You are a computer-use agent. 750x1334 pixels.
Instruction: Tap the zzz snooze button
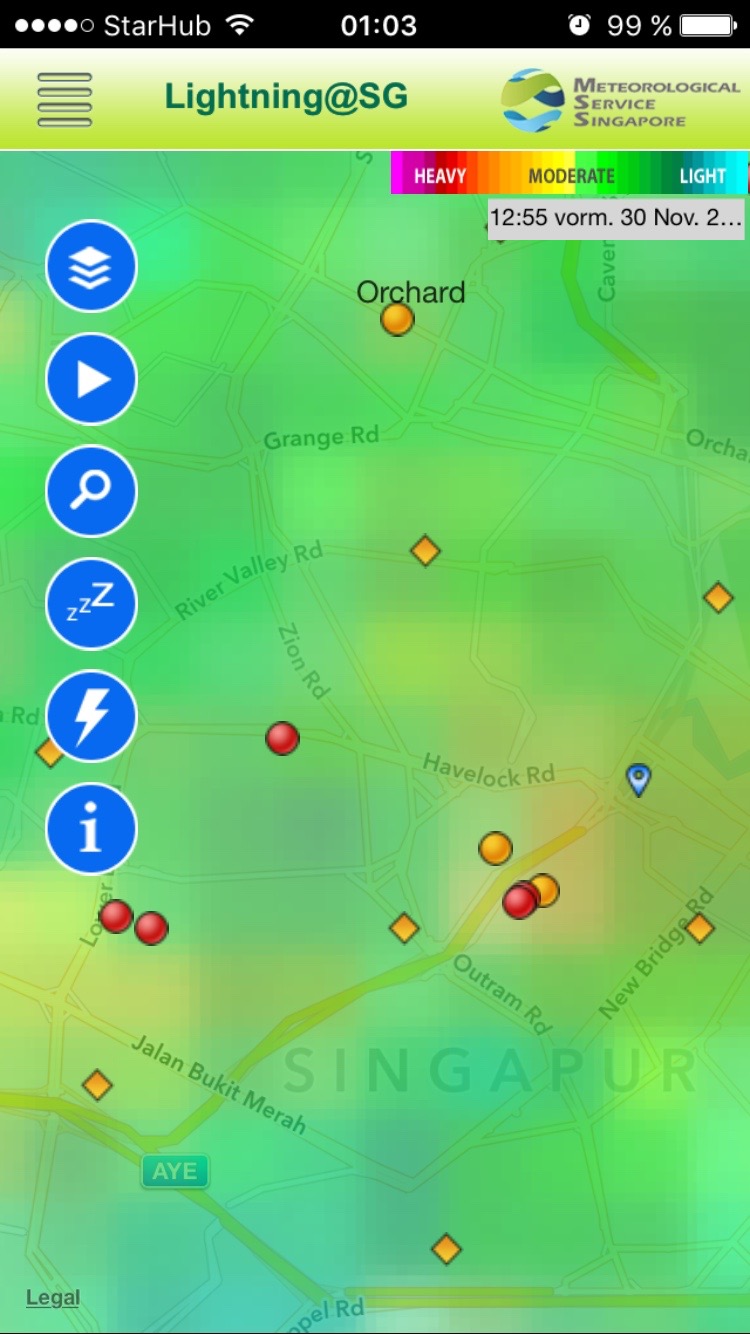pyautogui.click(x=91, y=604)
